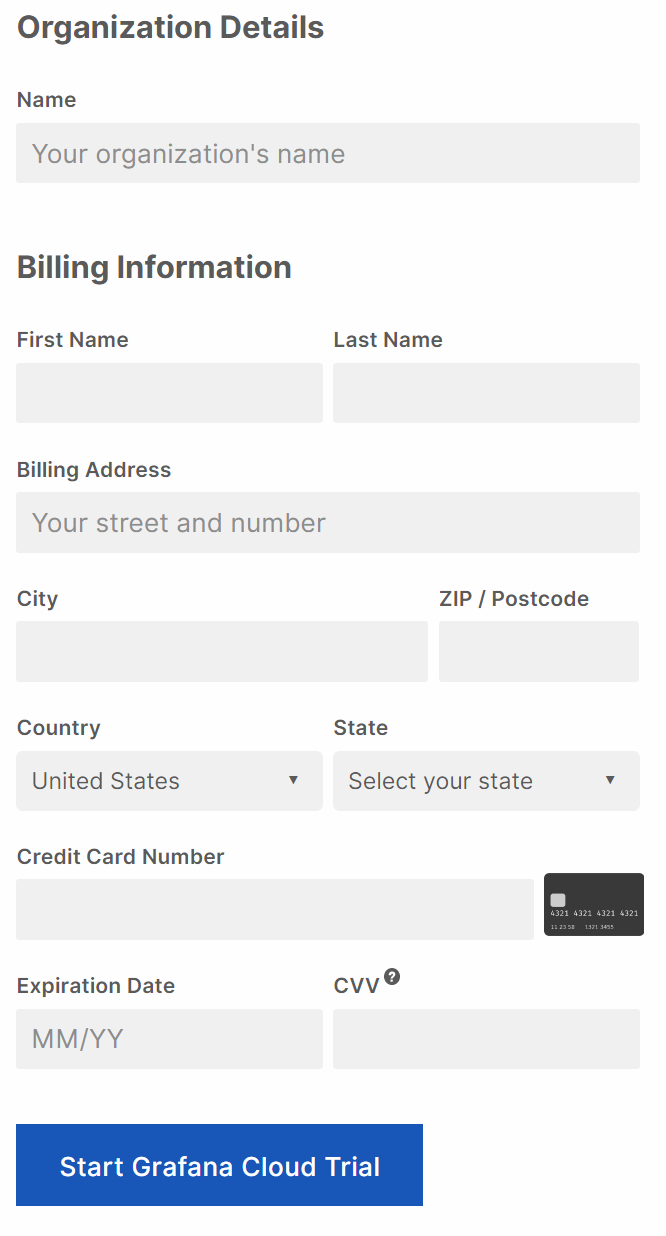Image resolution: width=666 pixels, height=1236 pixels.
Task: Tap the ZIP / Postcode field
Action: coord(538,651)
